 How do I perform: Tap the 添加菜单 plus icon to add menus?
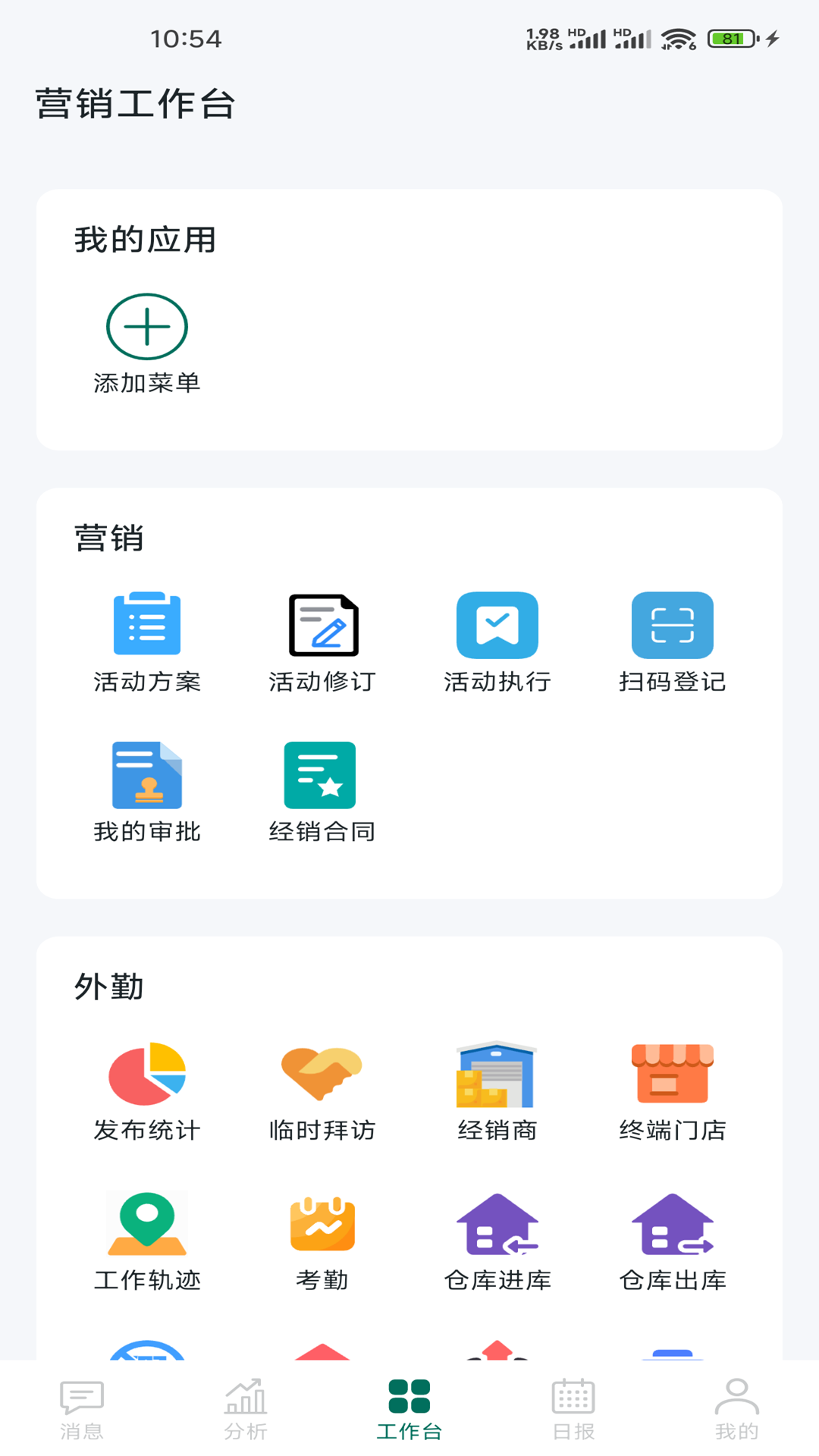(148, 325)
